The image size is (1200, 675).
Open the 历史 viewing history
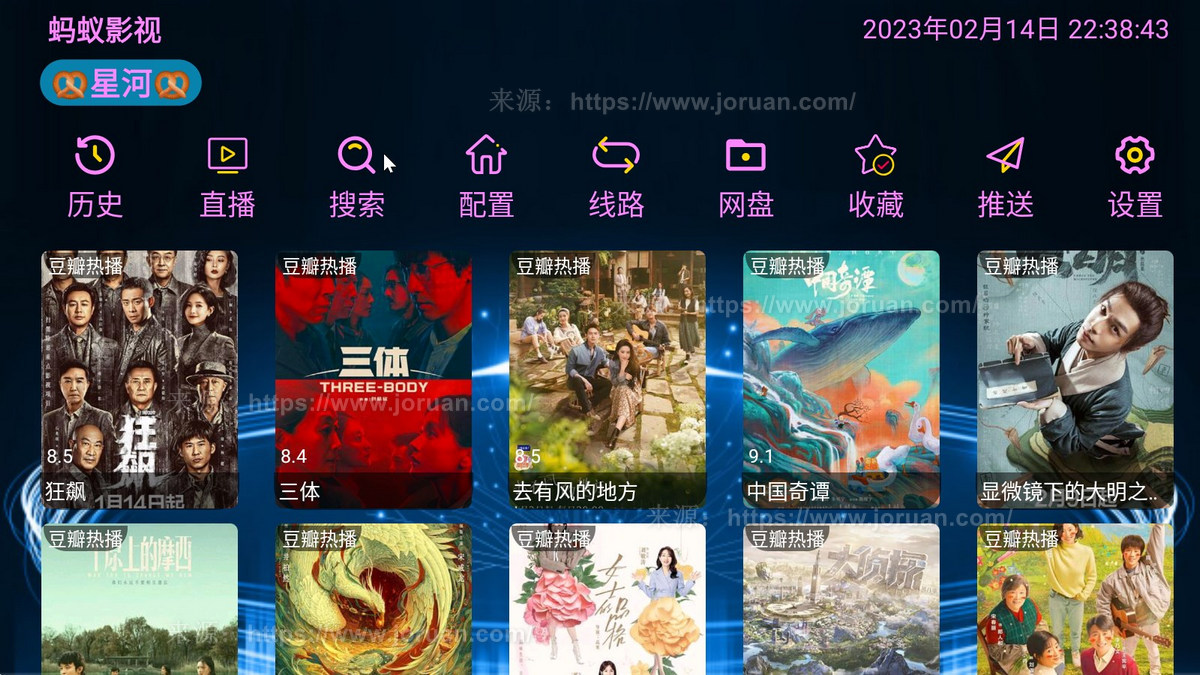coord(95,177)
